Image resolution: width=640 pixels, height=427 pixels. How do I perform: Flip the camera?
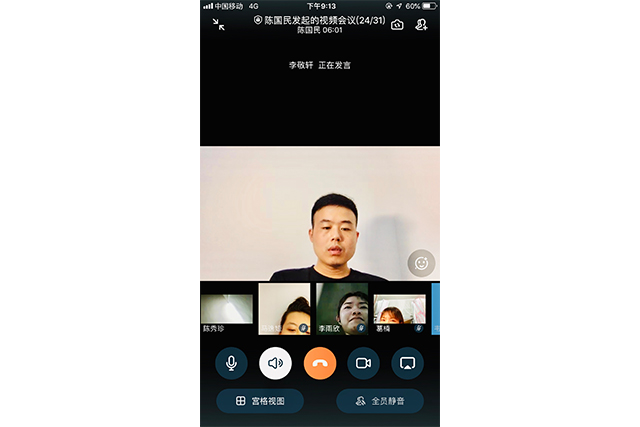tap(397, 24)
